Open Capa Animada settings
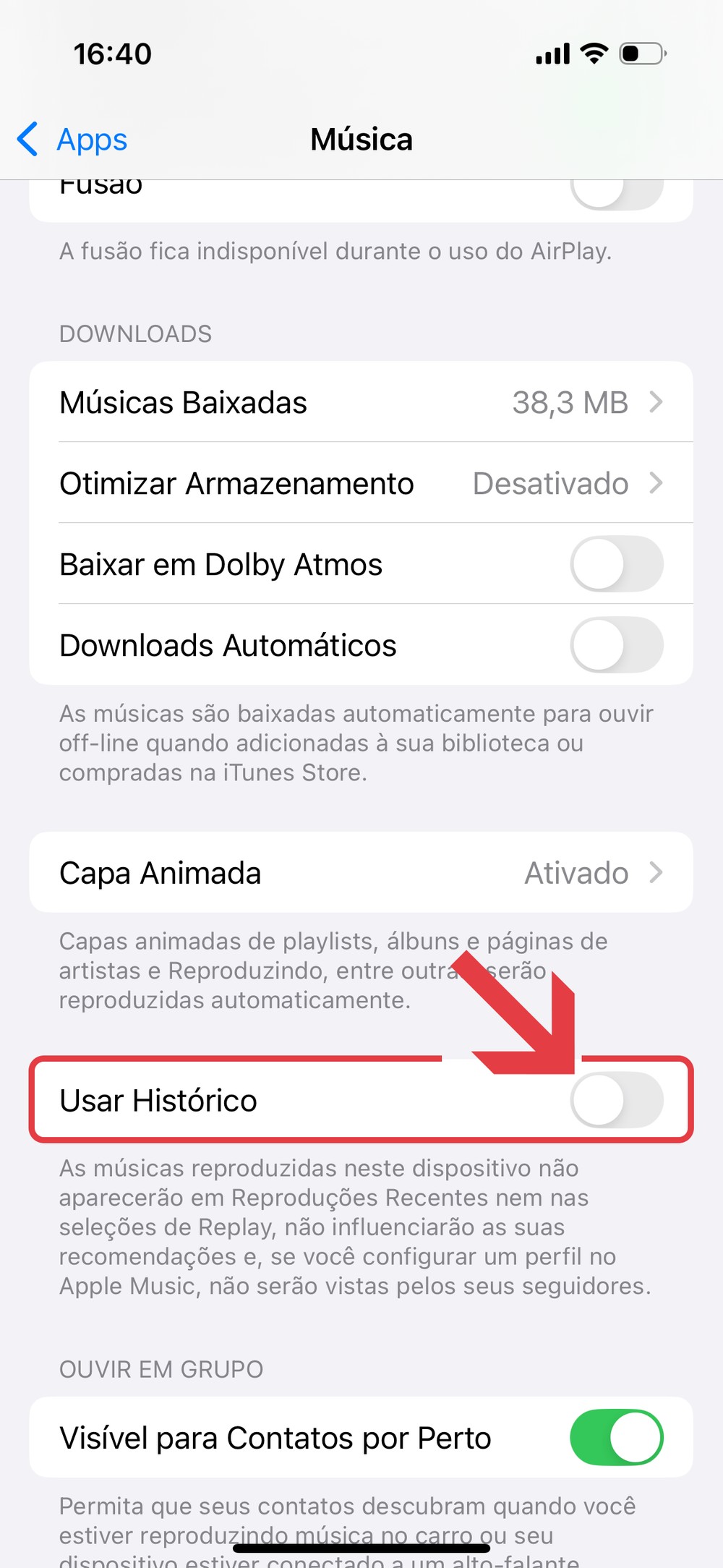The width and height of the screenshot is (723, 1568). pos(361,872)
